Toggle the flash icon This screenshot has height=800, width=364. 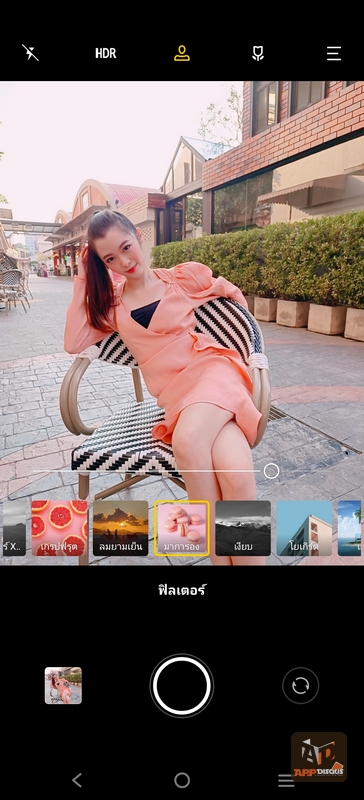click(30, 53)
